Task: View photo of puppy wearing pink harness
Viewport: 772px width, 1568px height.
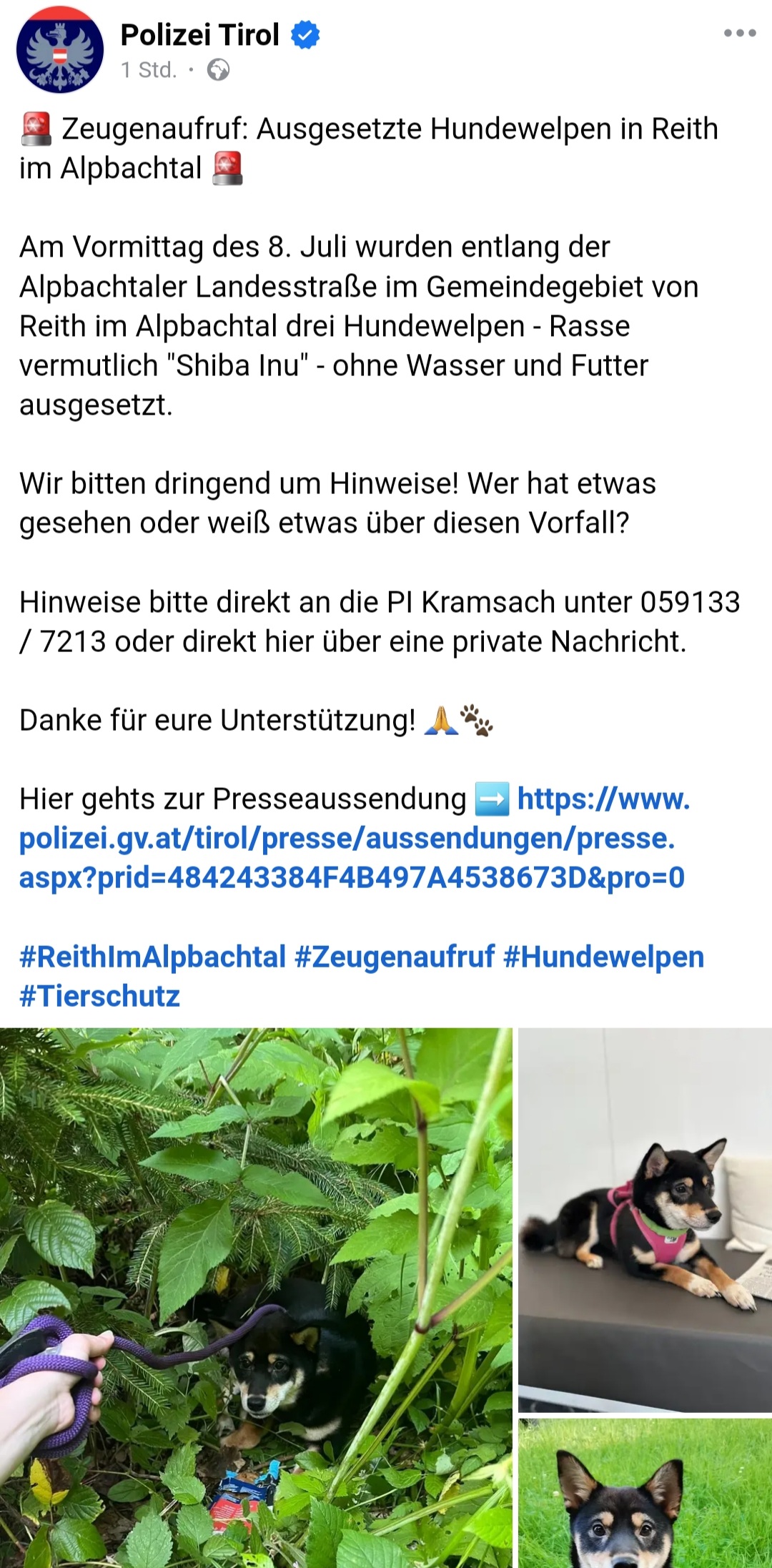Action: (645, 1220)
